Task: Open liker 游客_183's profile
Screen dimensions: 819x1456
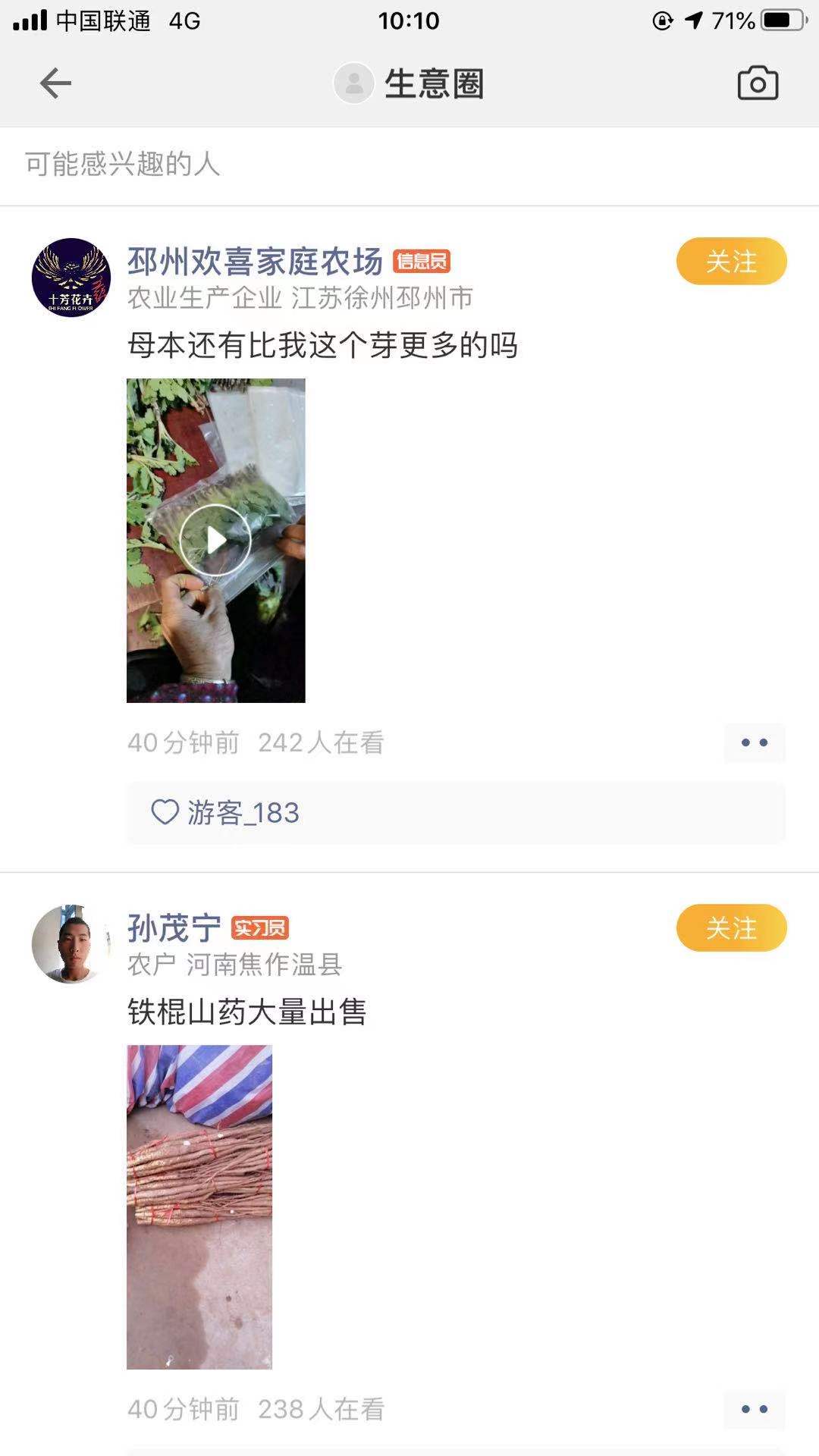Action: tap(243, 813)
